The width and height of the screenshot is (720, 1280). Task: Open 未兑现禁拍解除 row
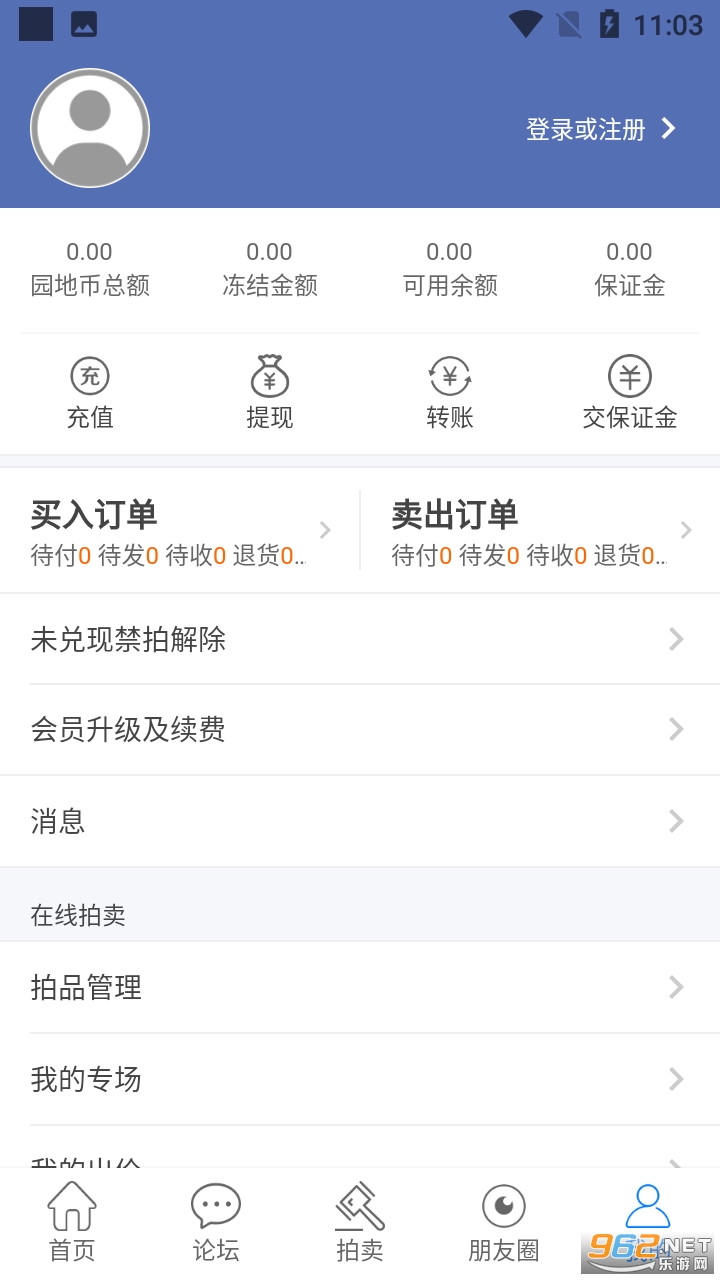tap(360, 639)
